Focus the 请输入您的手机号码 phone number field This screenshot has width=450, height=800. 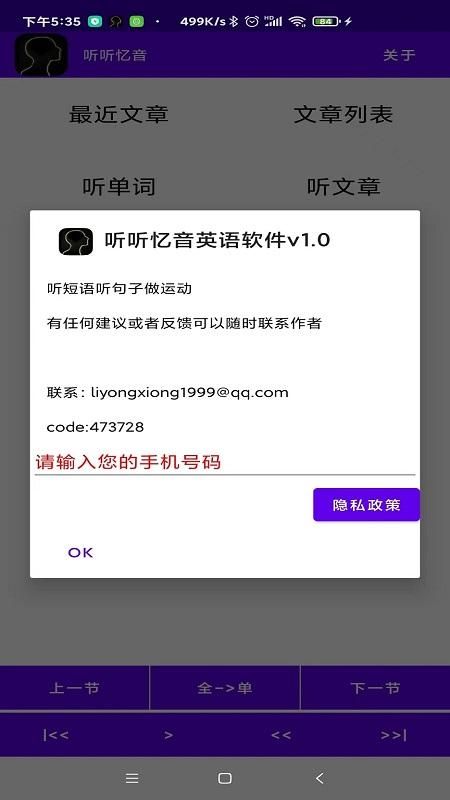(225, 463)
